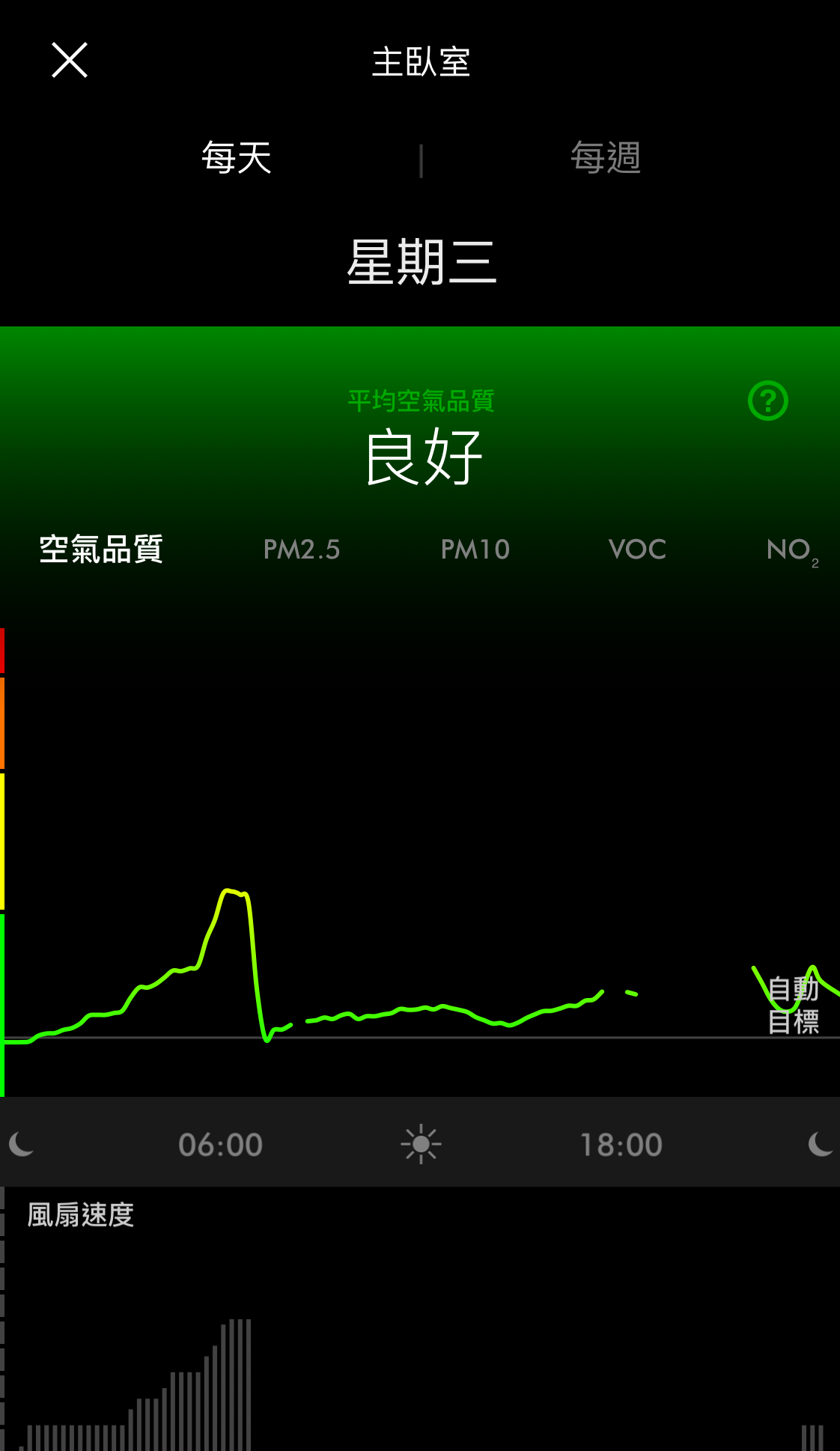The image size is (840, 1451).
Task: Open the air quality help question mark
Action: click(767, 401)
